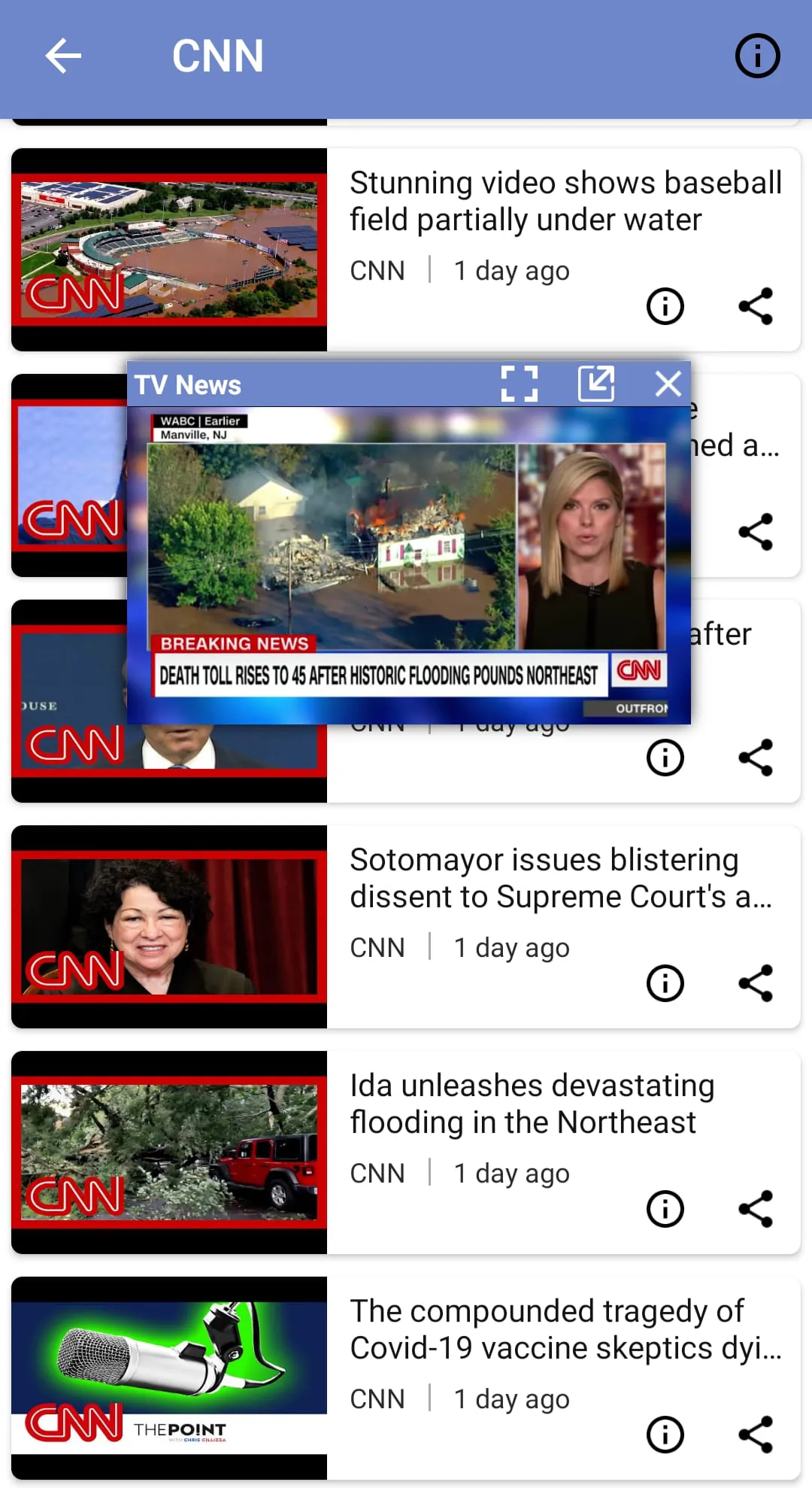The height and width of the screenshot is (1488, 812).
Task: Tap the info icon on the Sotomayor article
Action: [664, 982]
